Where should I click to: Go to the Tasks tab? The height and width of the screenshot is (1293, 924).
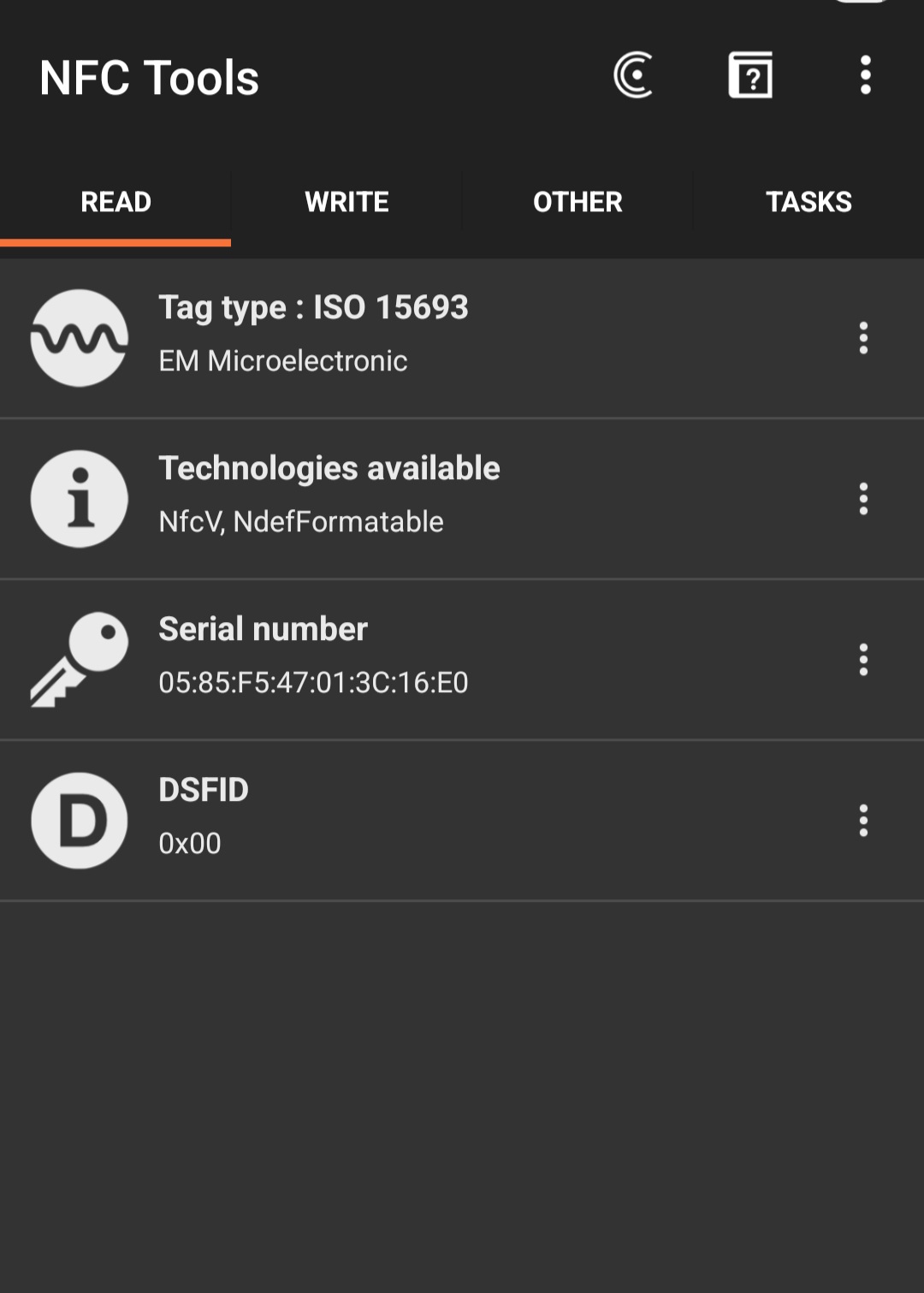tap(808, 202)
